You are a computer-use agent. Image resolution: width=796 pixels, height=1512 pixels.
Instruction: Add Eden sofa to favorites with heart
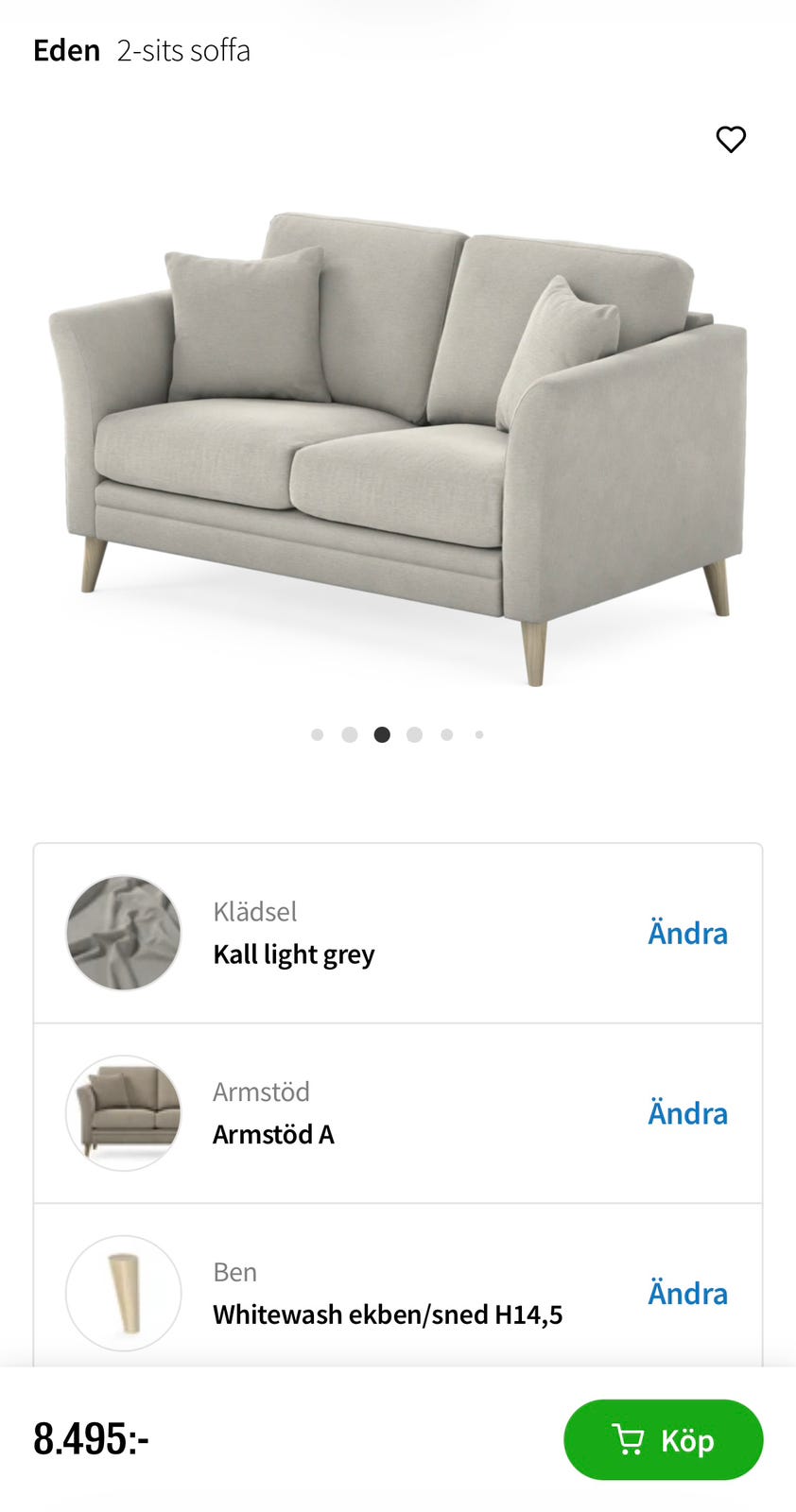pyautogui.click(x=731, y=139)
